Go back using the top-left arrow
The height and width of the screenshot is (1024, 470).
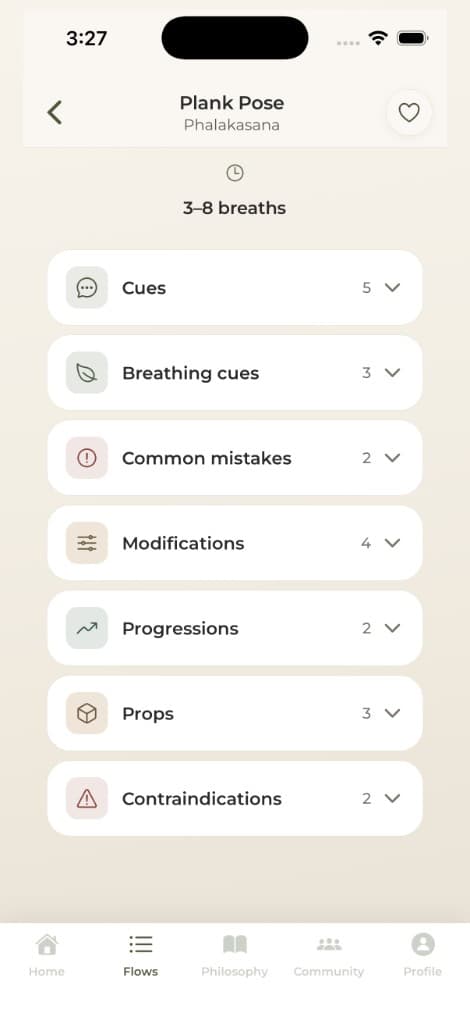coord(55,113)
